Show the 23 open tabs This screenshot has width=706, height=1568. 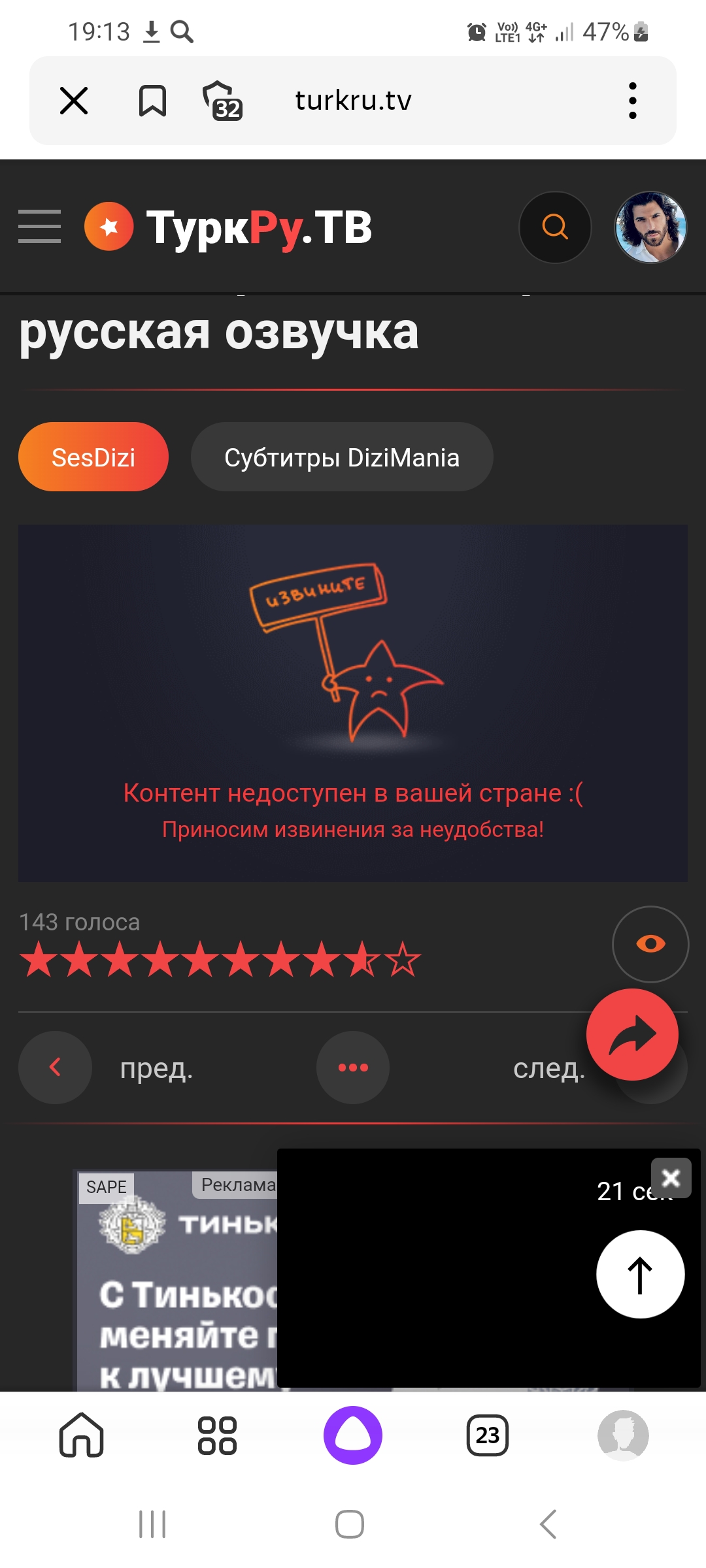[x=488, y=1435]
